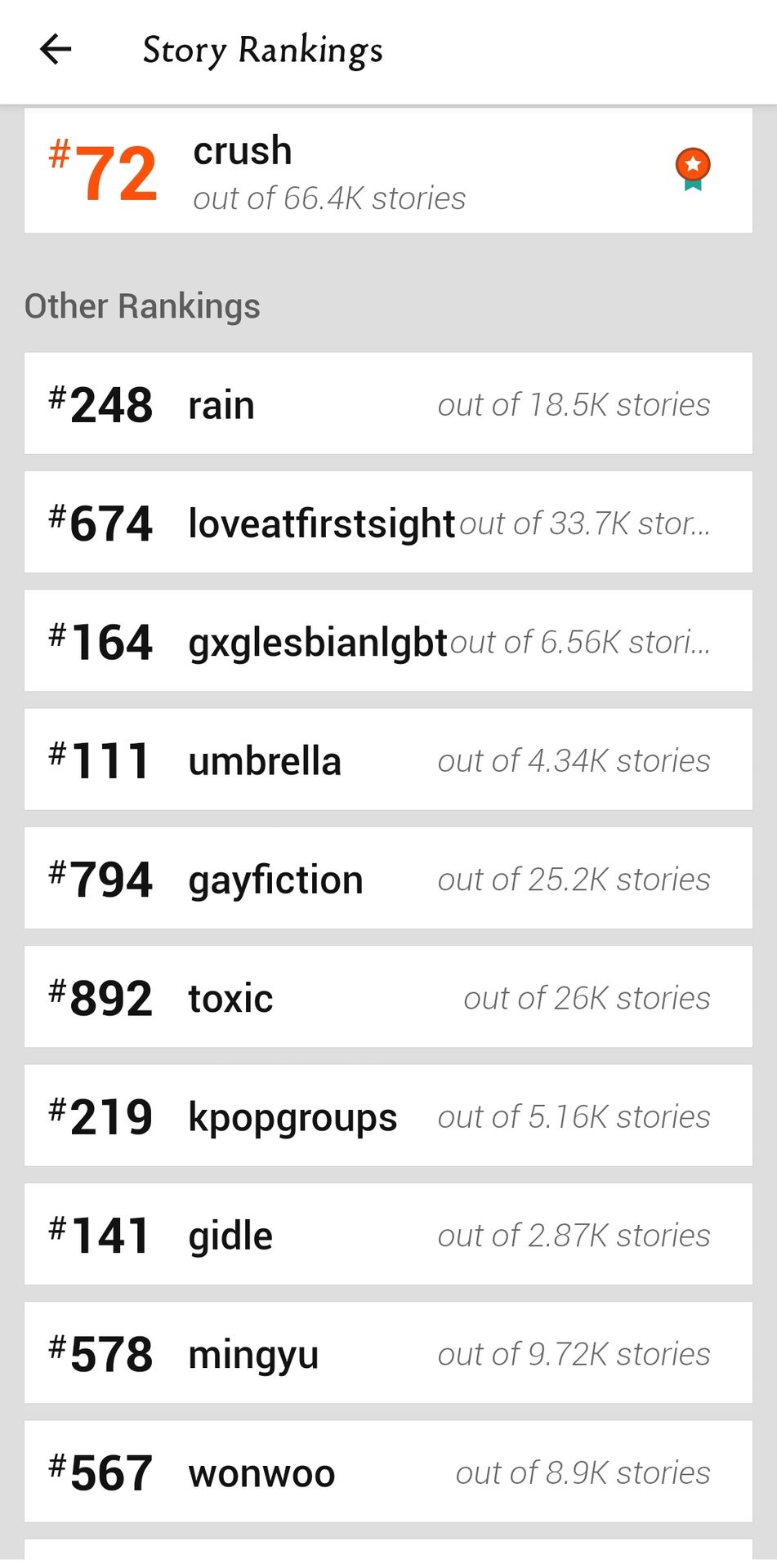Tap the toxic ranking row

click(388, 997)
